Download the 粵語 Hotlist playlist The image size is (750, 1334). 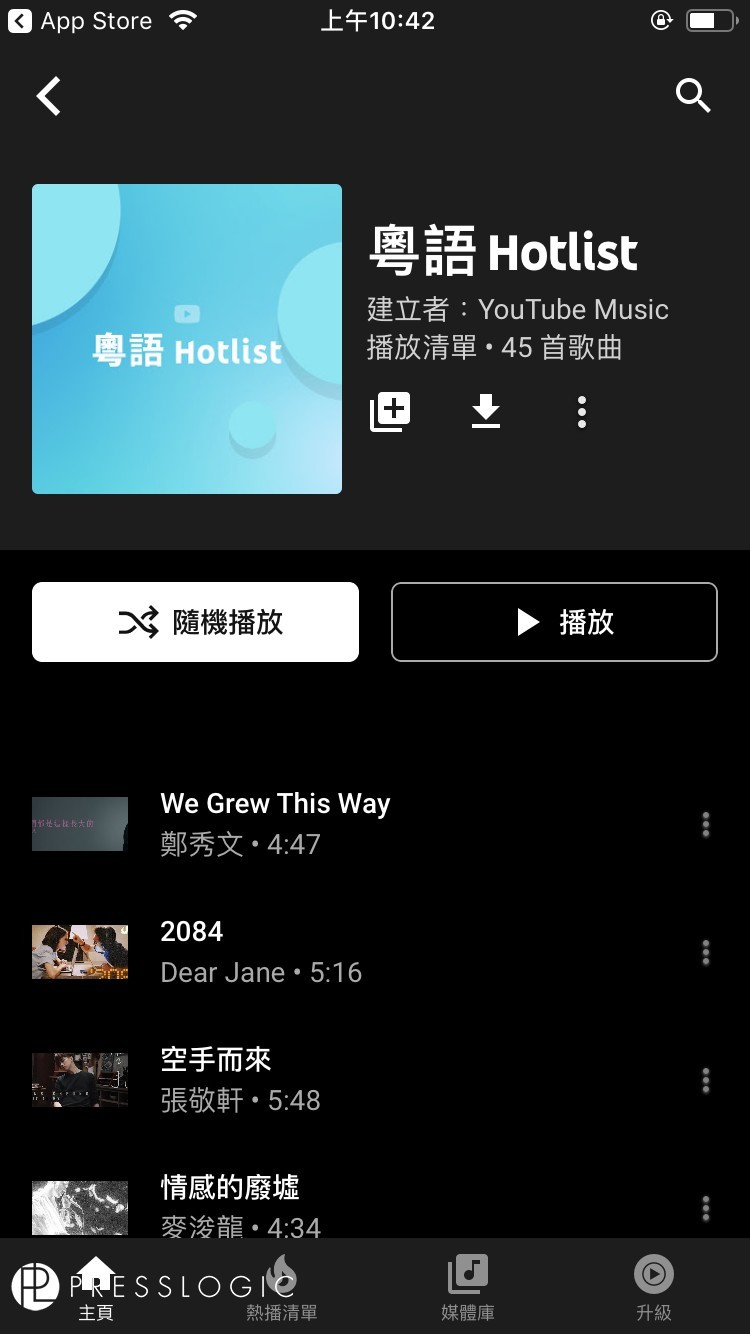coord(485,411)
